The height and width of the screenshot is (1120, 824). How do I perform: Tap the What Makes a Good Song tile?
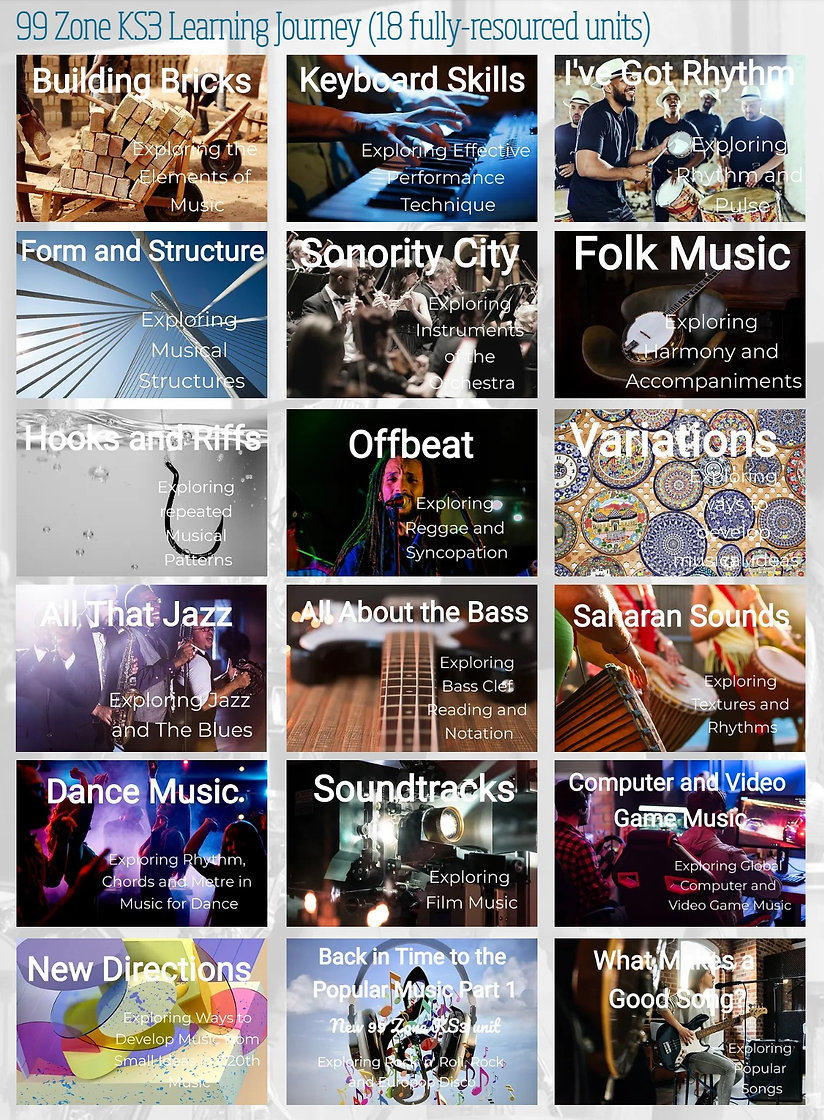679,1021
